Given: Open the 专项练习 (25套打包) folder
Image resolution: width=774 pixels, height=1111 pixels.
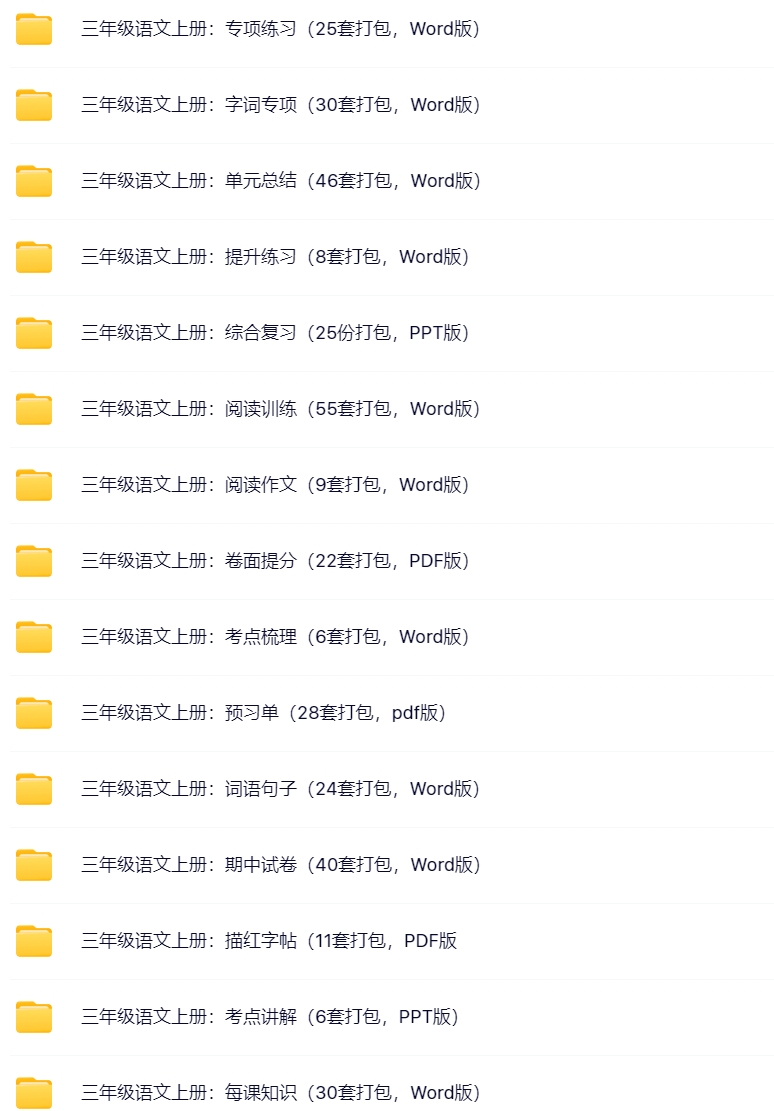Looking at the screenshot, I should (x=281, y=29).
